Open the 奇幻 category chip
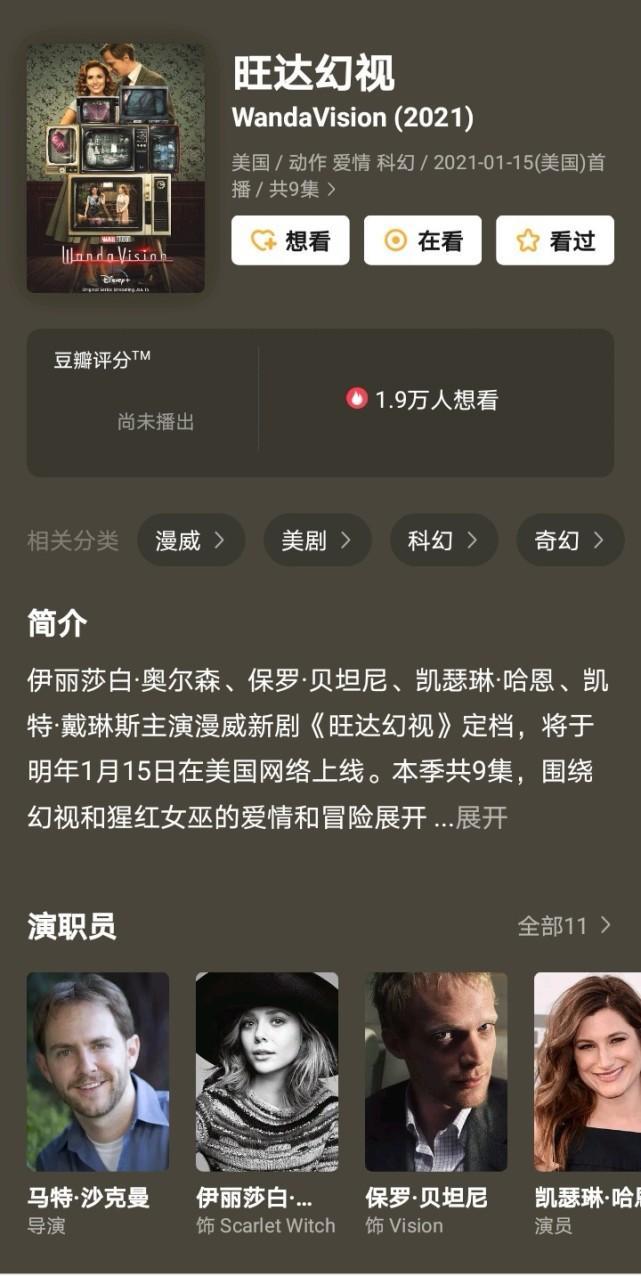The width and height of the screenshot is (641, 1276). point(570,541)
